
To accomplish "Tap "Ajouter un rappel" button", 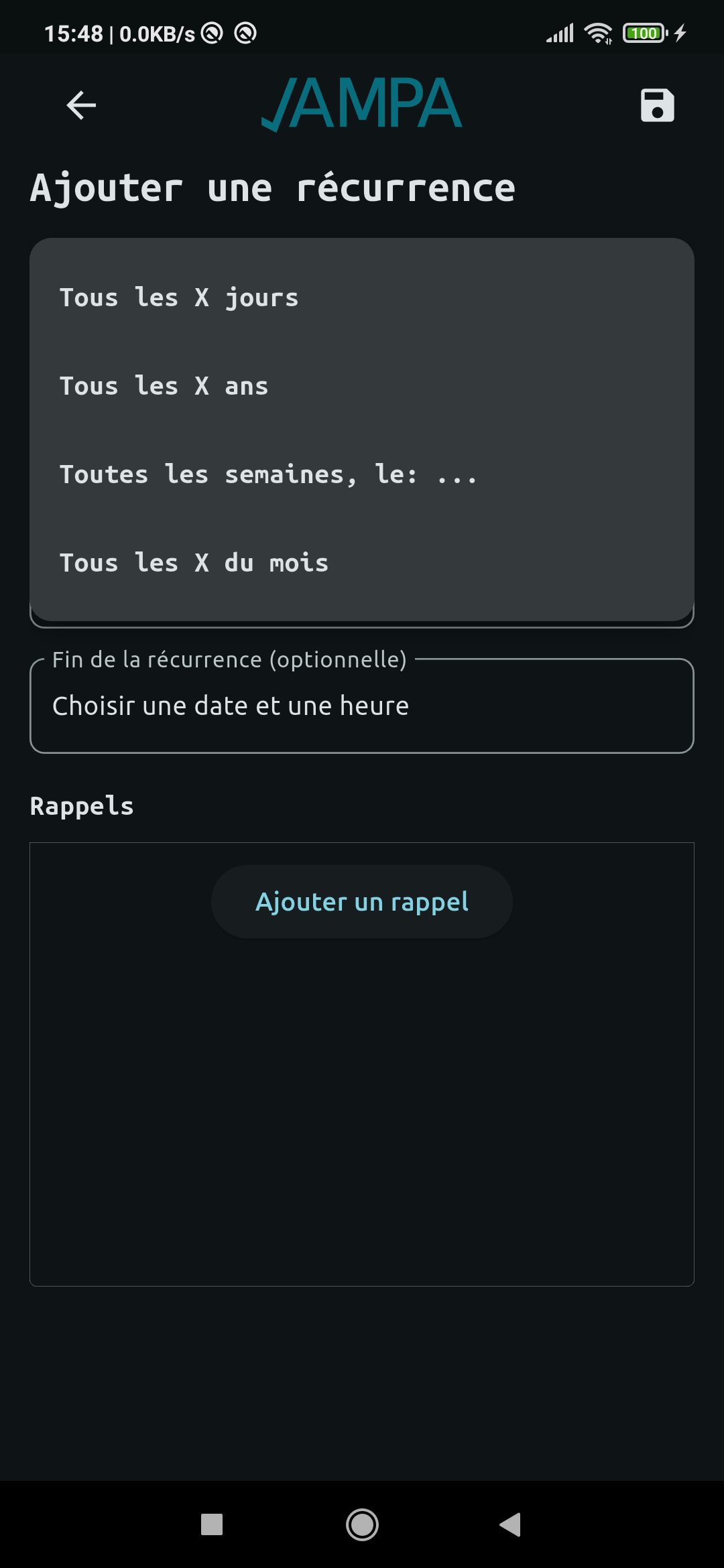I will tap(362, 901).
